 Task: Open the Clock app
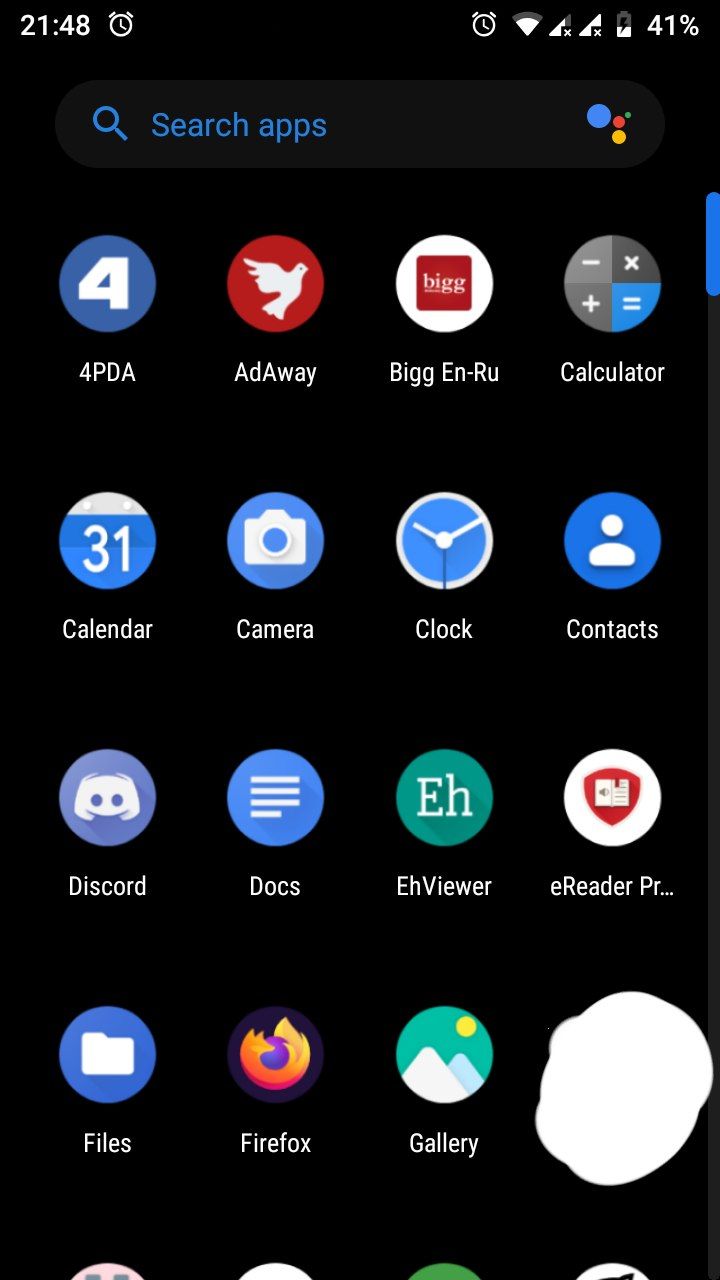444,541
